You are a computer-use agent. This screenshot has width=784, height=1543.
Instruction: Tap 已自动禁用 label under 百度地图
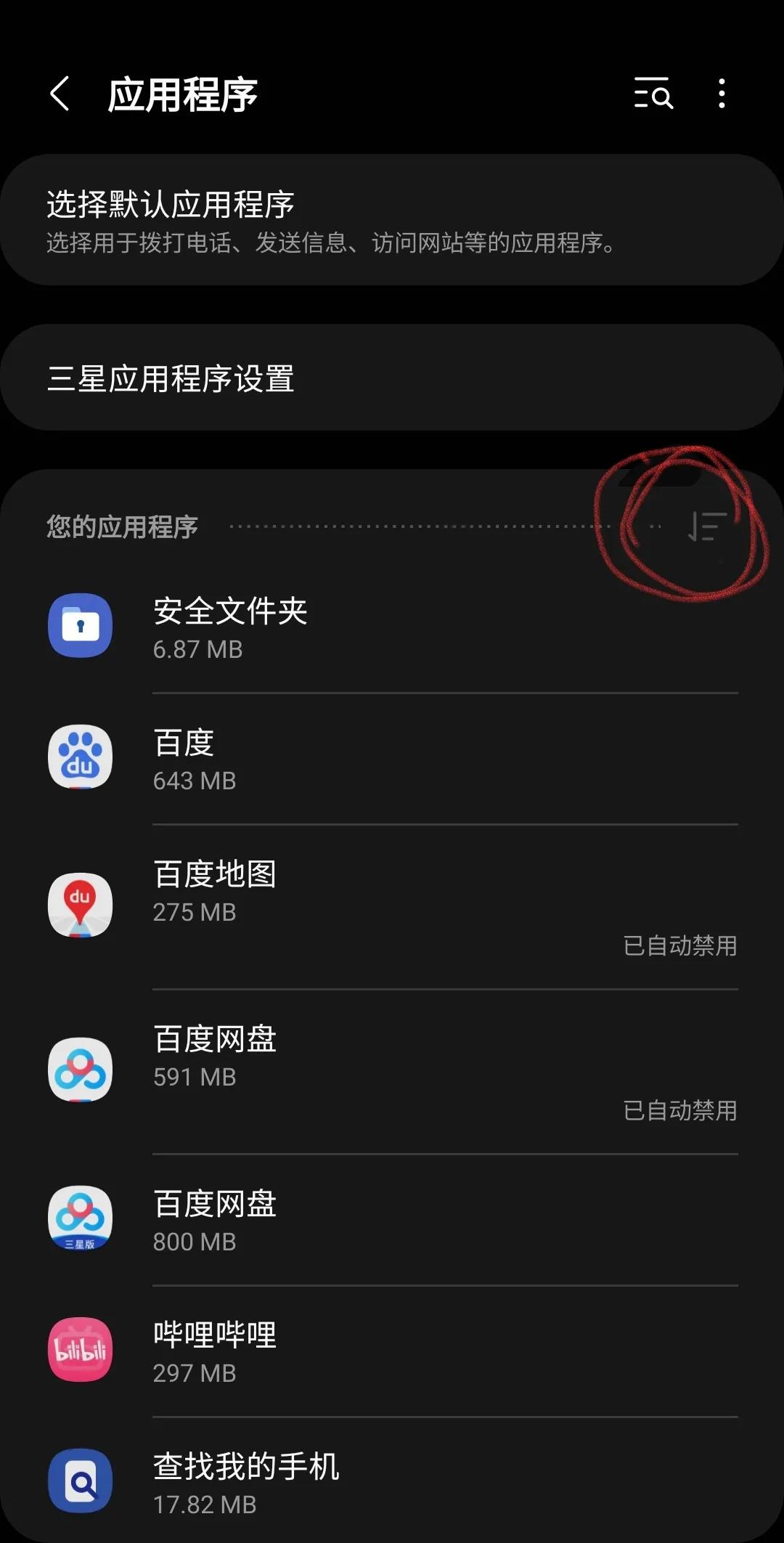[x=681, y=946]
